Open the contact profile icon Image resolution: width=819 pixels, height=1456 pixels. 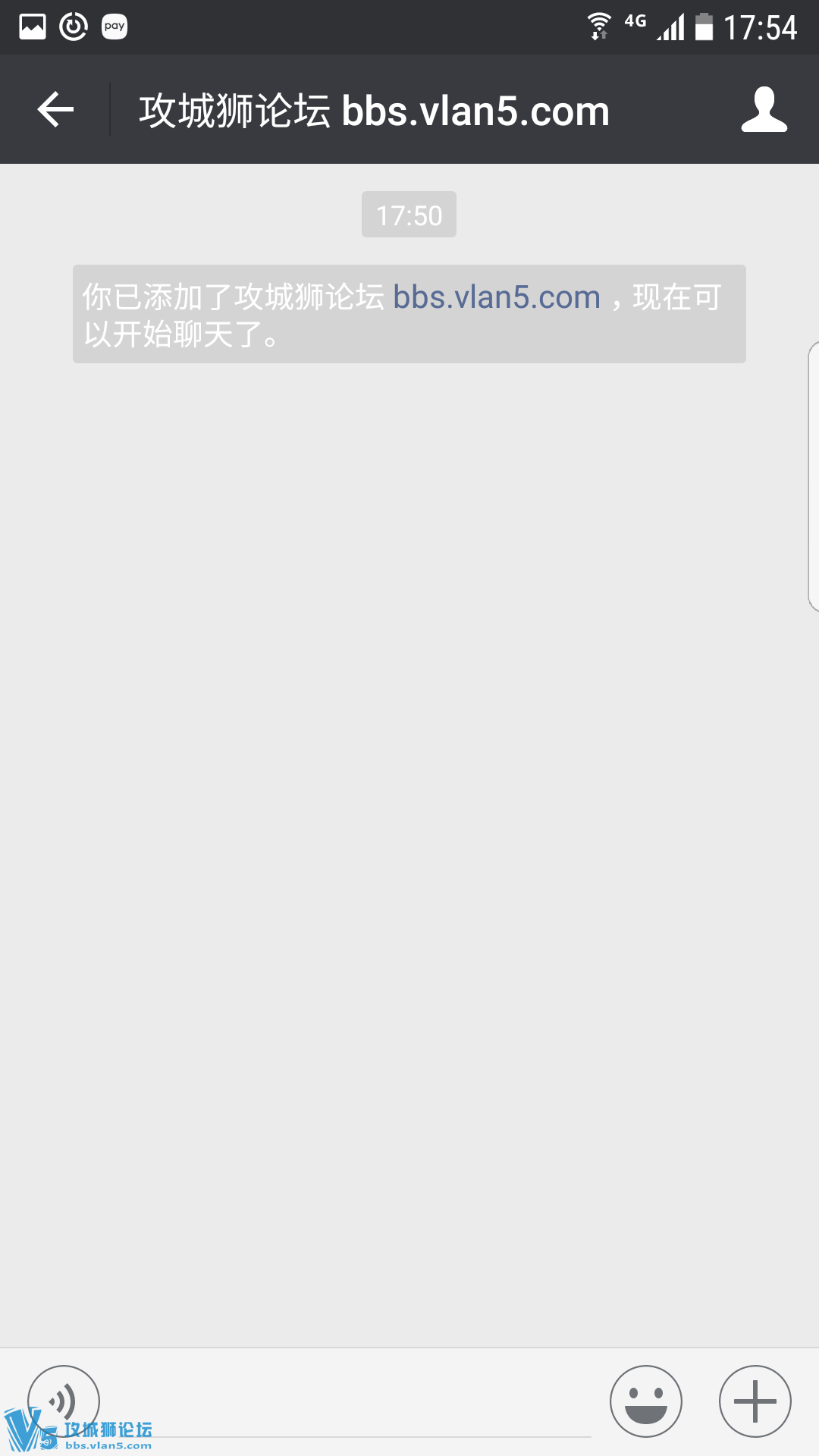[x=764, y=110]
